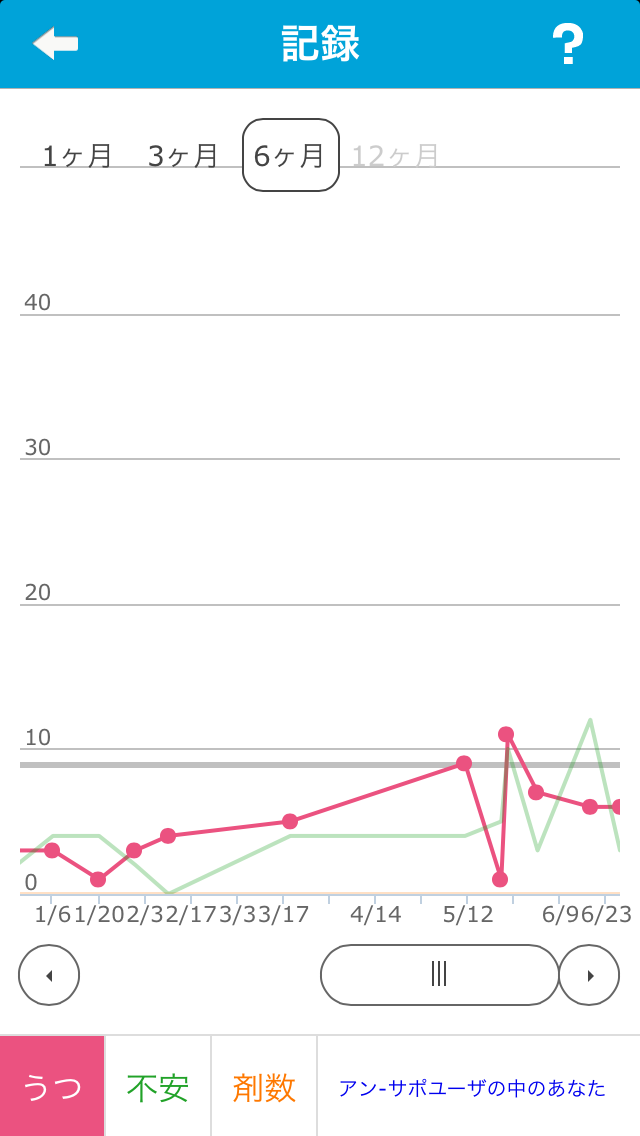Switch to the うつ tab
640x1136 pixels.
point(52,1086)
